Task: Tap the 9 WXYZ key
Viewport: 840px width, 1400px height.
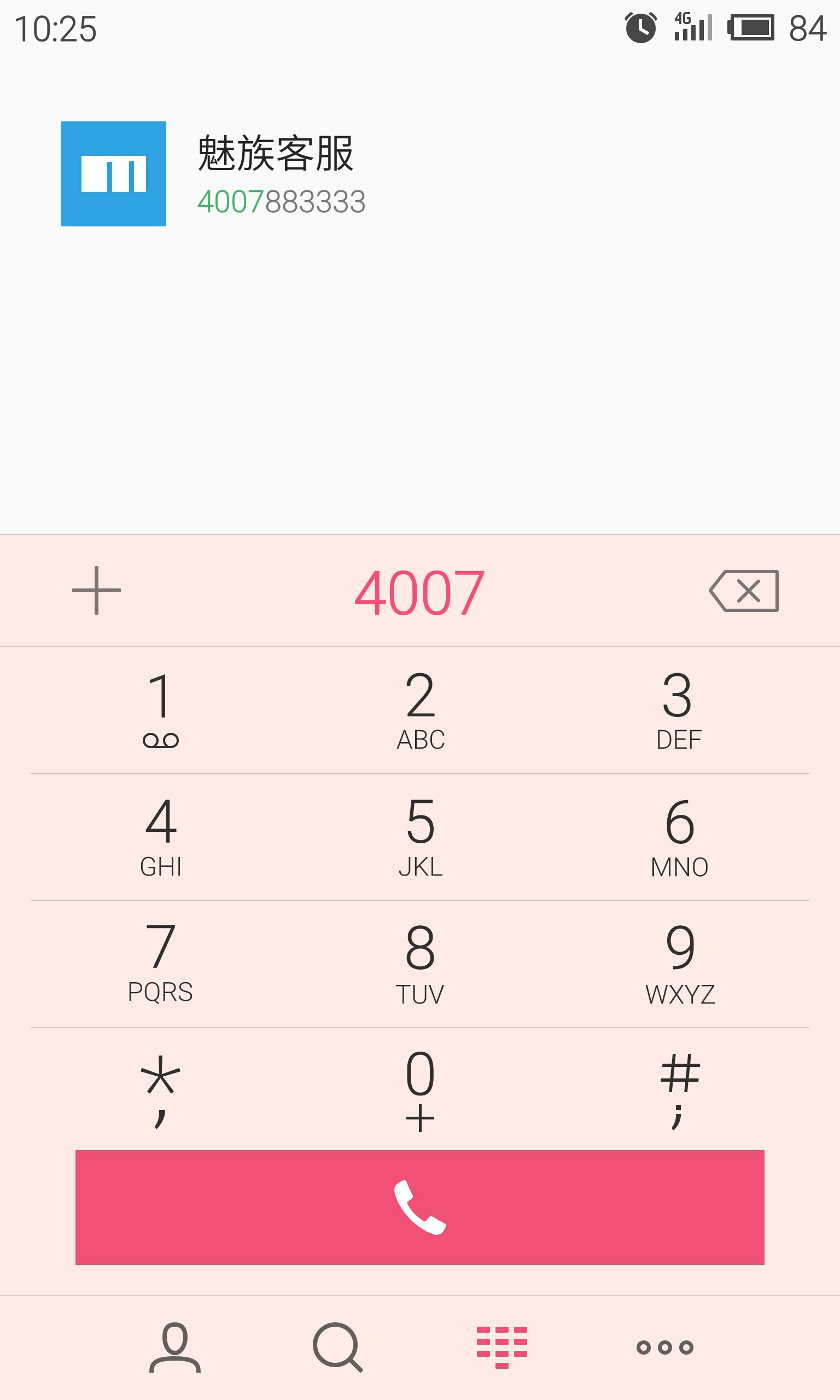Action: [x=679, y=963]
